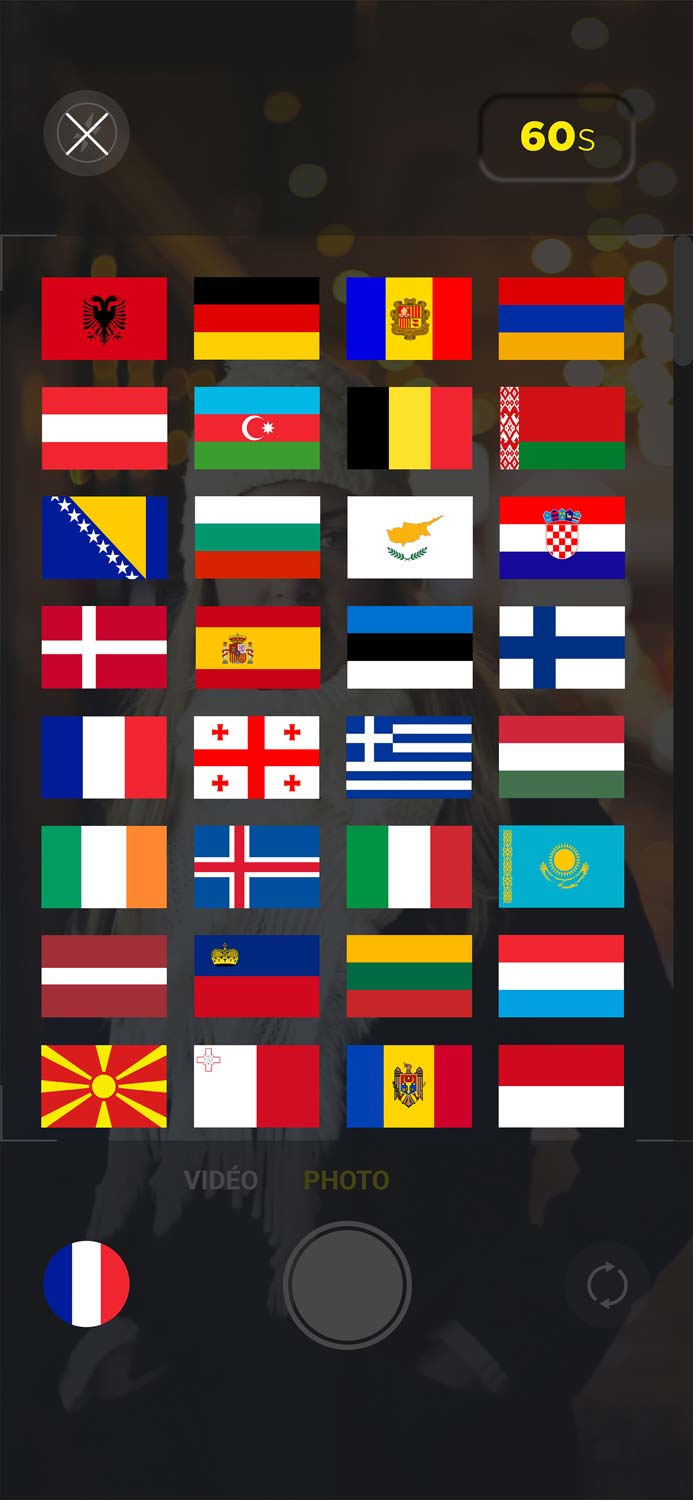Choose the Kazakhstan flag
The image size is (693, 1500).
(562, 866)
